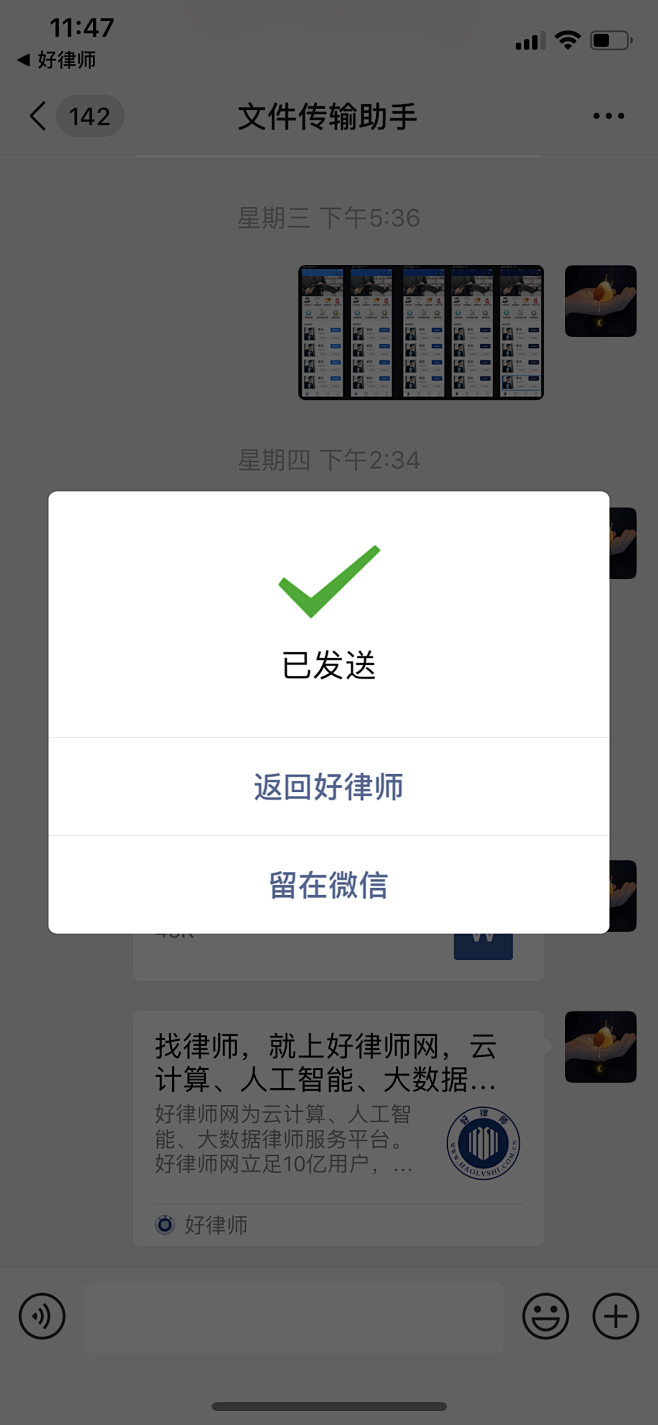Open the 找律师，就上好律师网 link card
The width and height of the screenshot is (658, 1425).
[338, 1128]
